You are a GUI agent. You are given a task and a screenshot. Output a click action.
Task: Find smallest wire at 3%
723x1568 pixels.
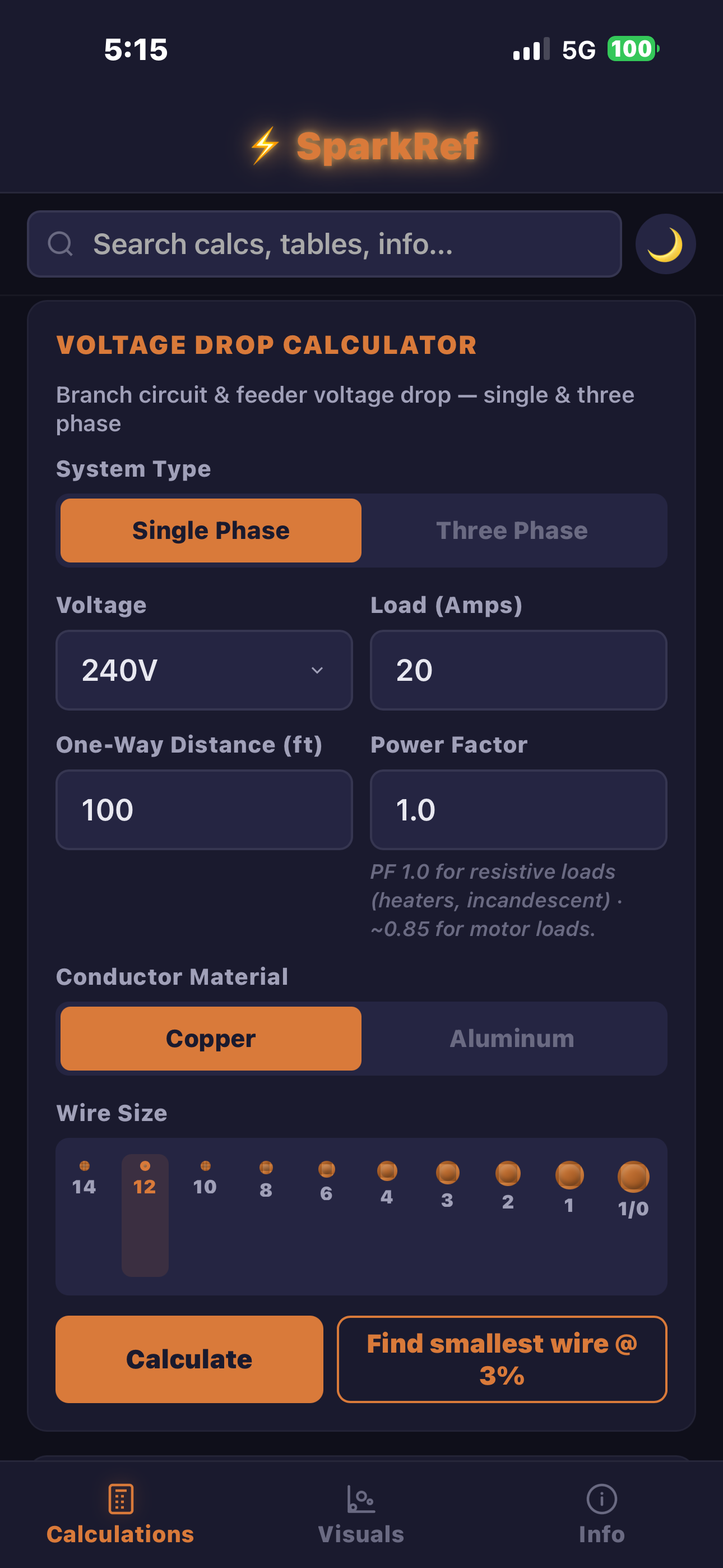pyautogui.click(x=502, y=1359)
